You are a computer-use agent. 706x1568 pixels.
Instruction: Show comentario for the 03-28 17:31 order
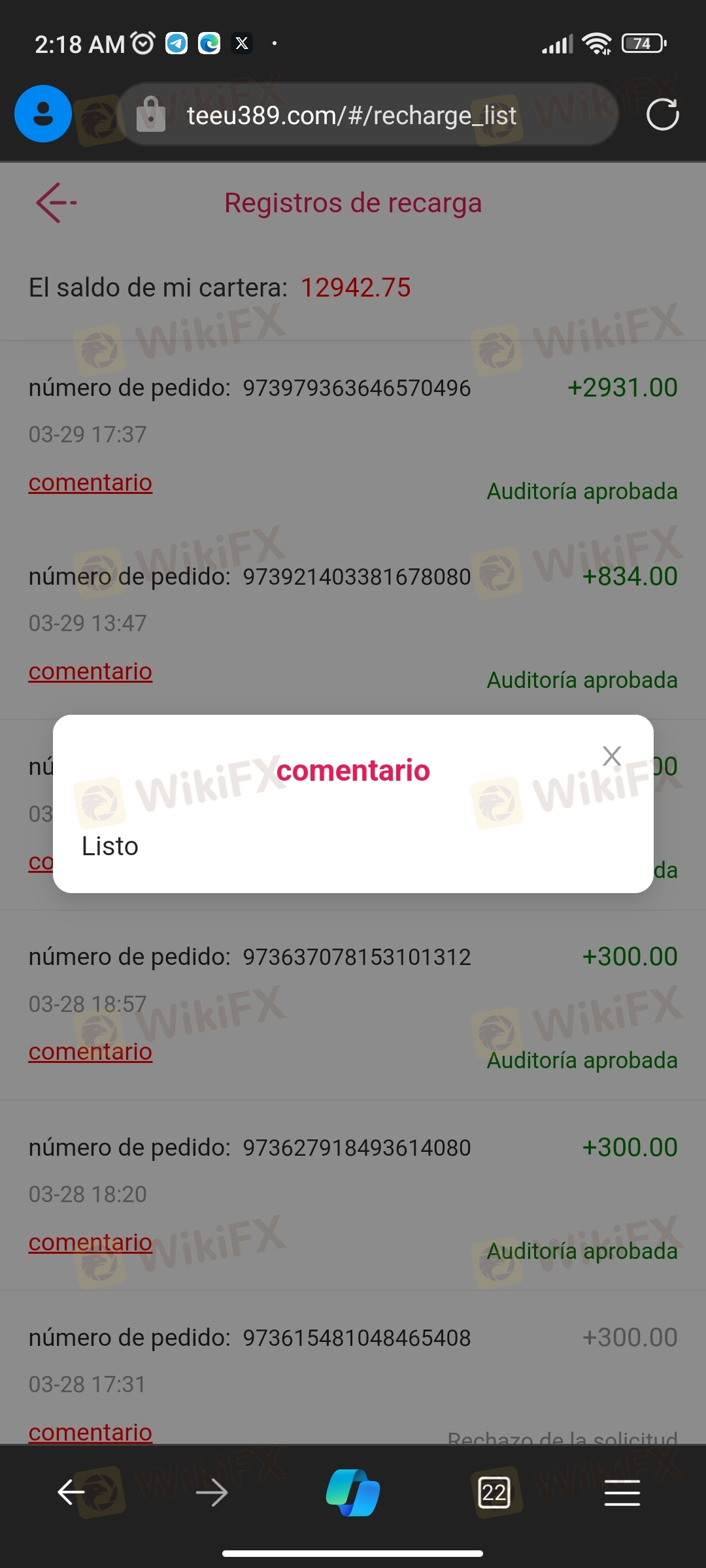(90, 1431)
